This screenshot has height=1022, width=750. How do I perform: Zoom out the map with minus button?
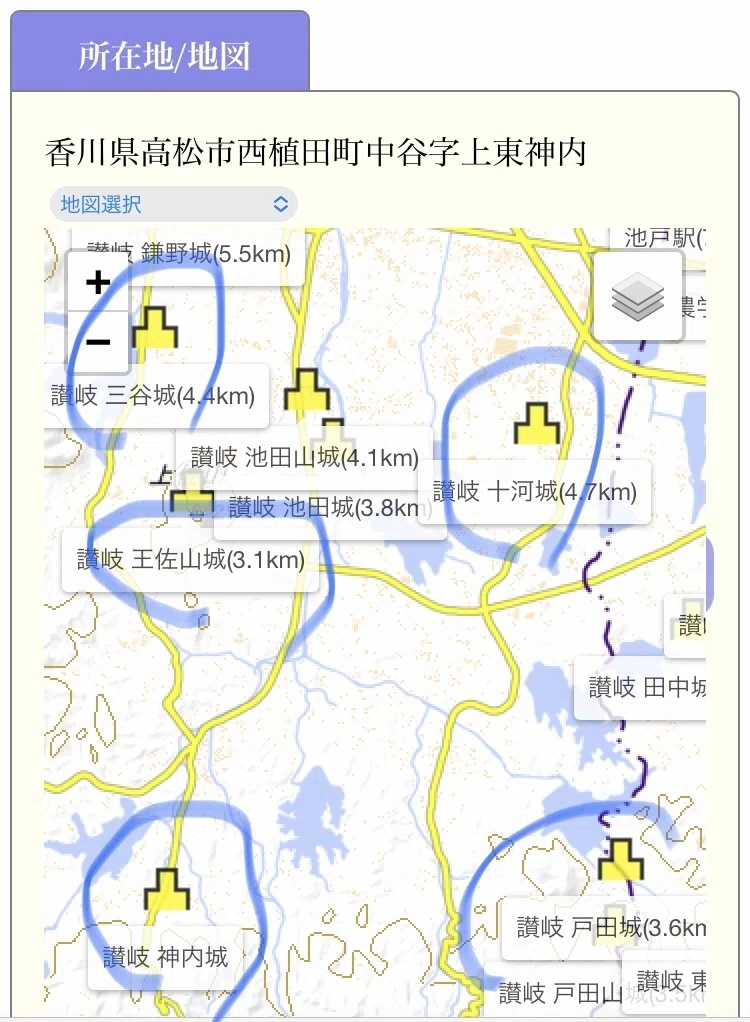point(98,341)
